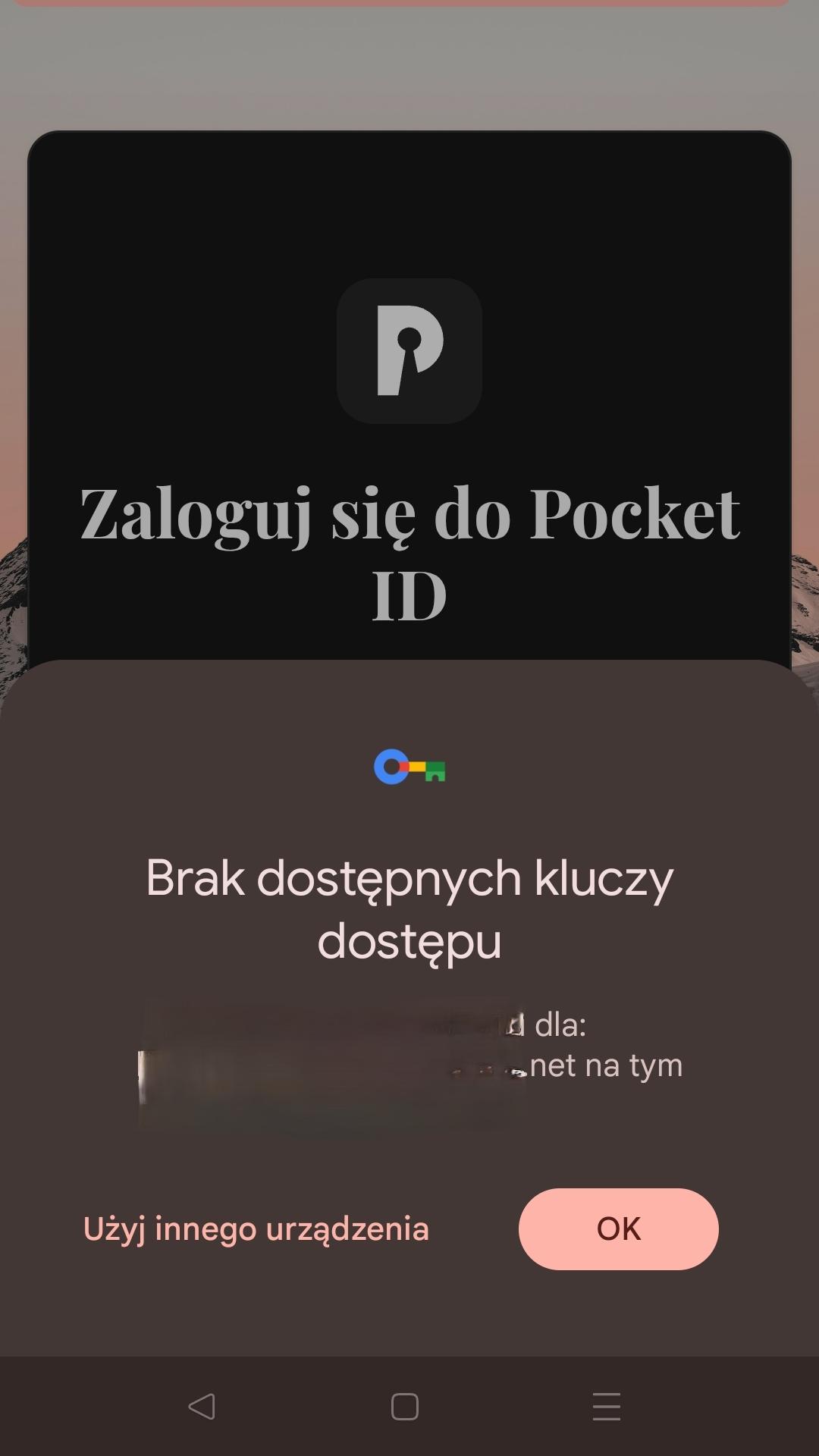This screenshot has width=819, height=1456.
Task: Go back using system back arrow
Action: click(x=202, y=1407)
